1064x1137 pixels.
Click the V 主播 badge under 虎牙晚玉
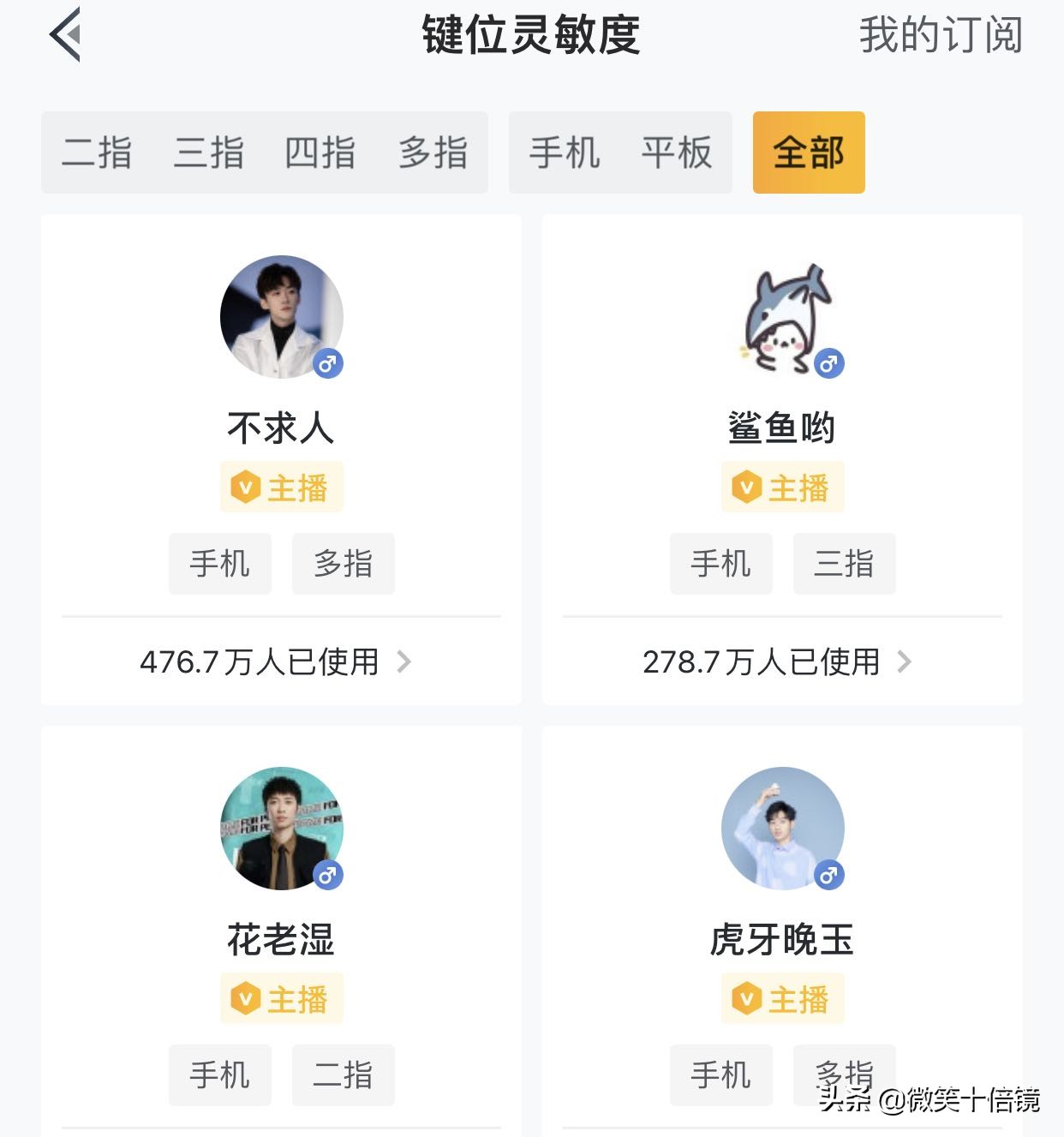tap(781, 997)
